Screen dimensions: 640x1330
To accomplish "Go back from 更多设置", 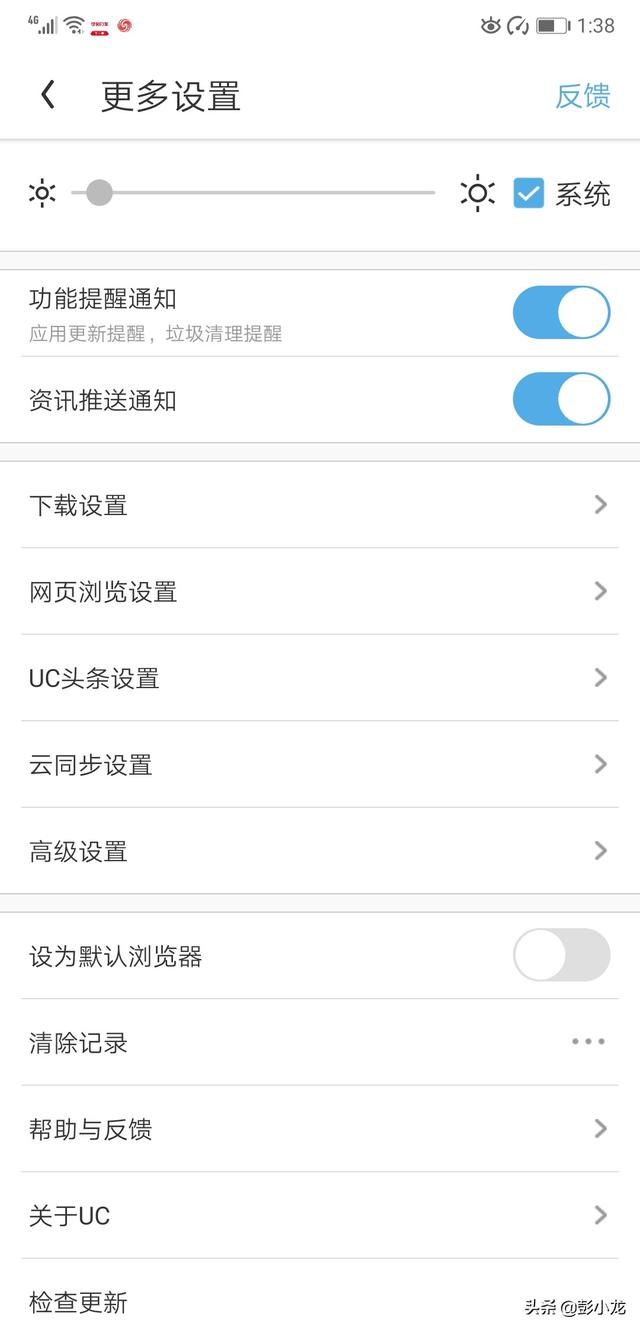I will [47, 96].
